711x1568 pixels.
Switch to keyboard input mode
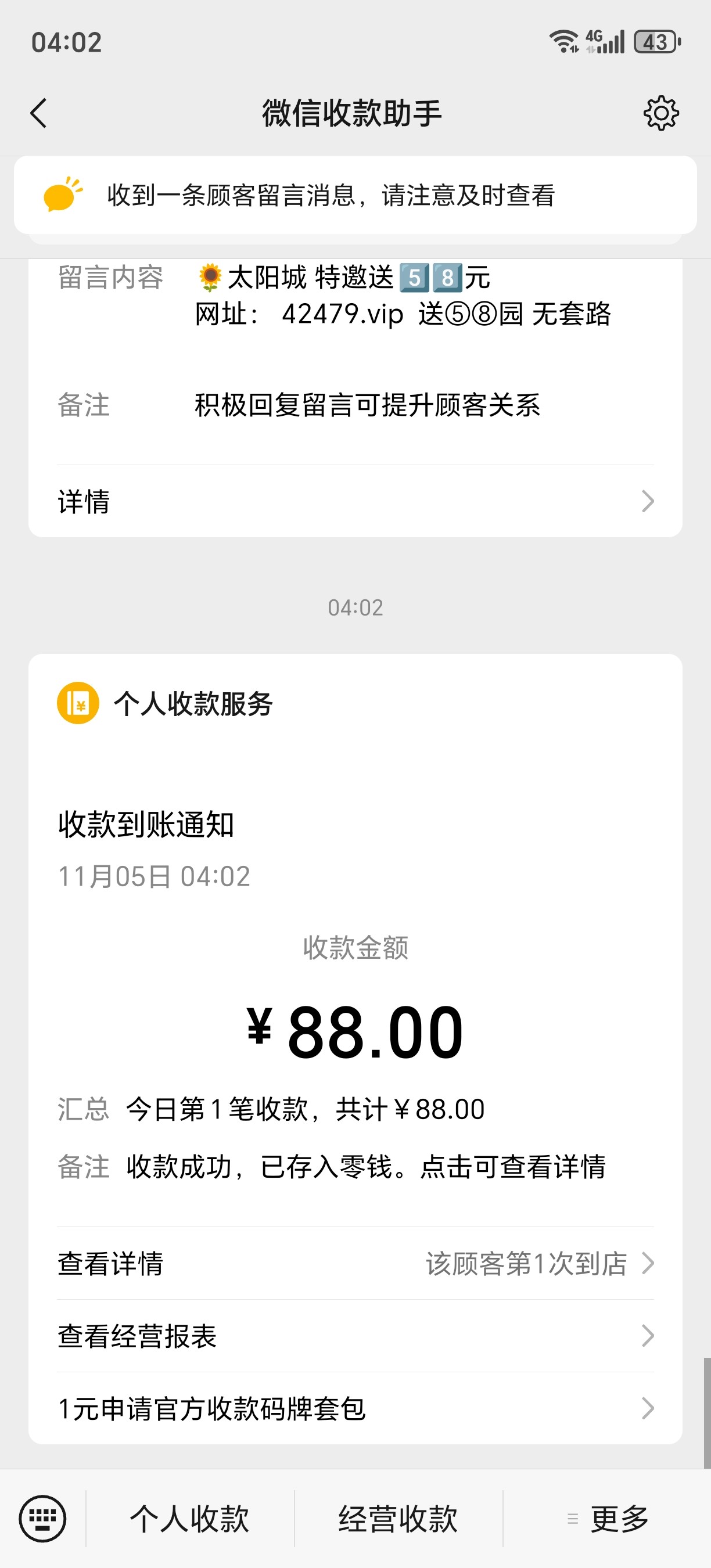pos(42,1519)
